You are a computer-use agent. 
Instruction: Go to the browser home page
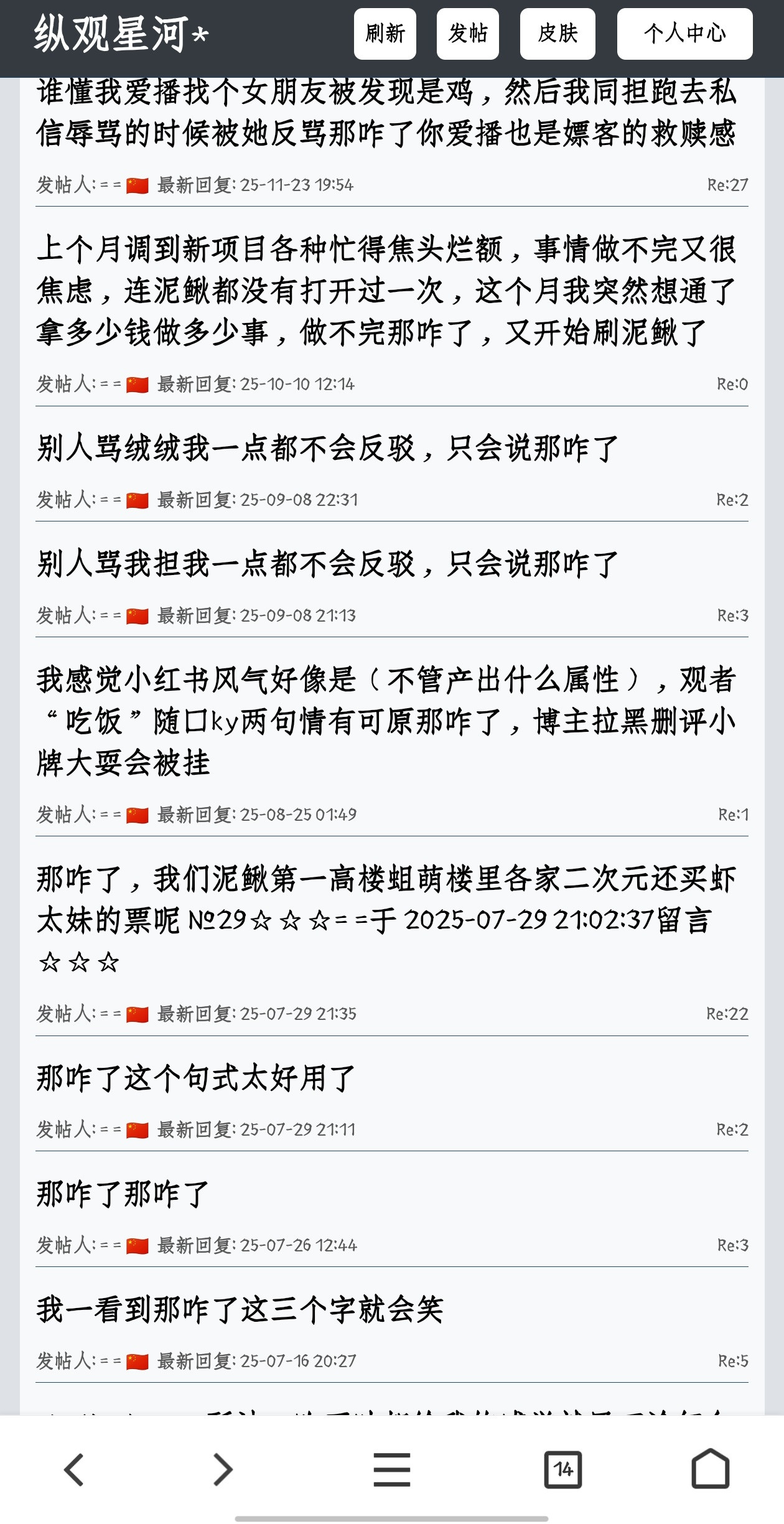pos(710,1470)
